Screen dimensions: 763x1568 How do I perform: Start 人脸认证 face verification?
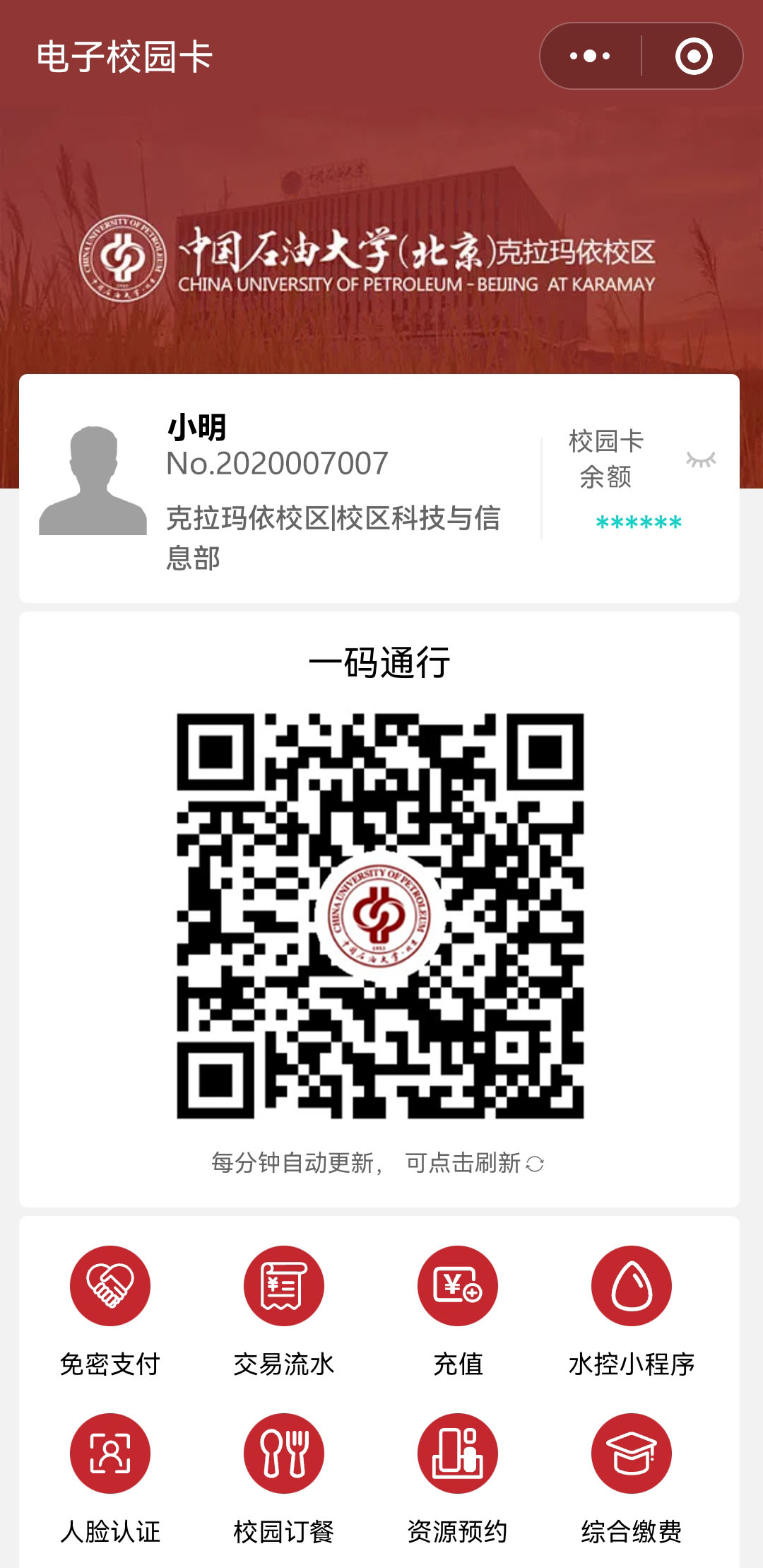coord(110,1453)
